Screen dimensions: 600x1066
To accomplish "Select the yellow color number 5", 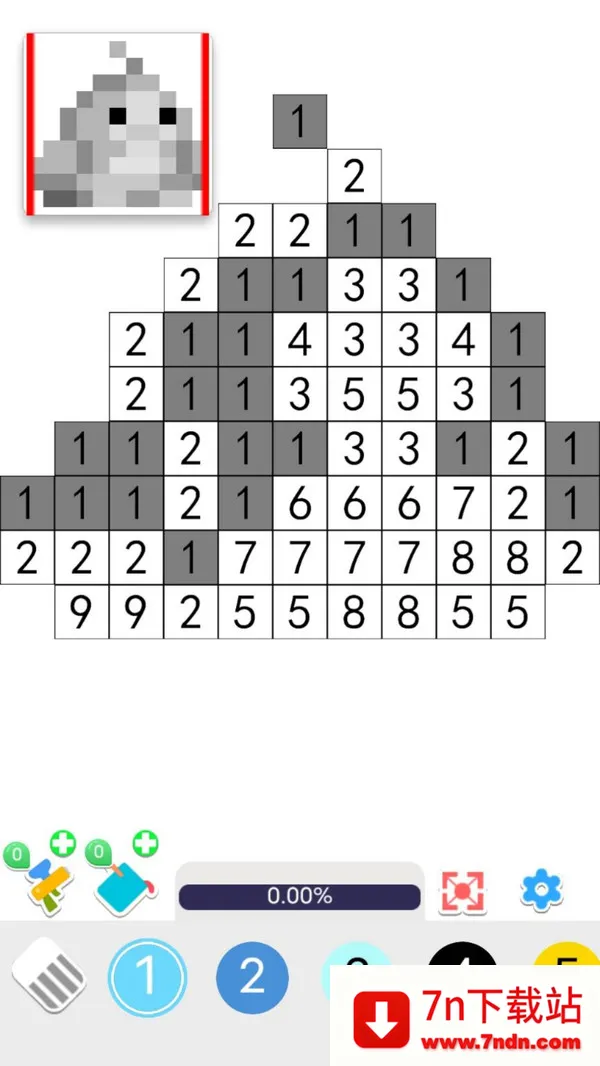I will (568, 957).
